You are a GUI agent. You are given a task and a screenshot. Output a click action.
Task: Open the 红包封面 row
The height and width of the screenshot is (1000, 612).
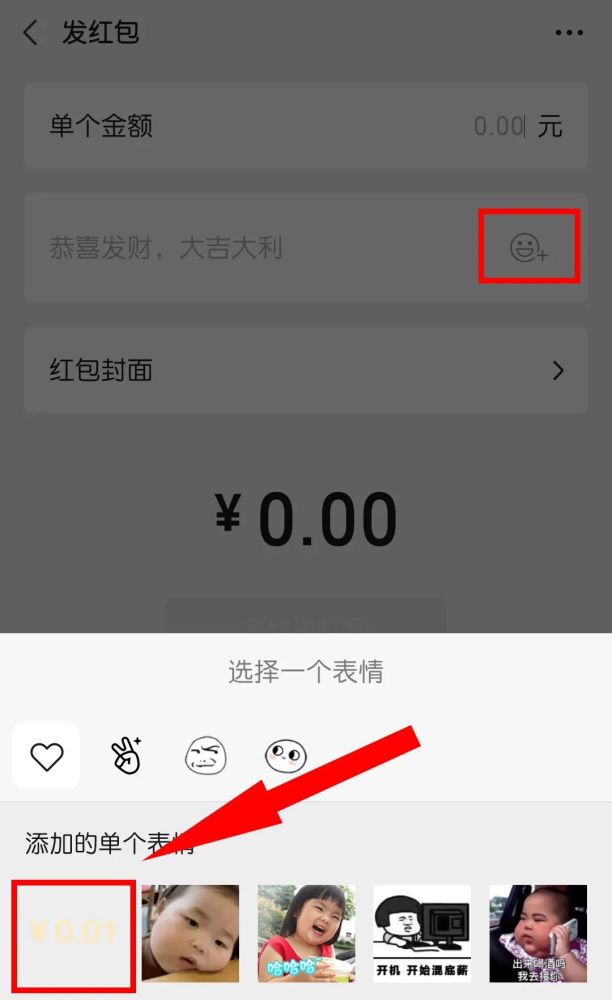305,371
